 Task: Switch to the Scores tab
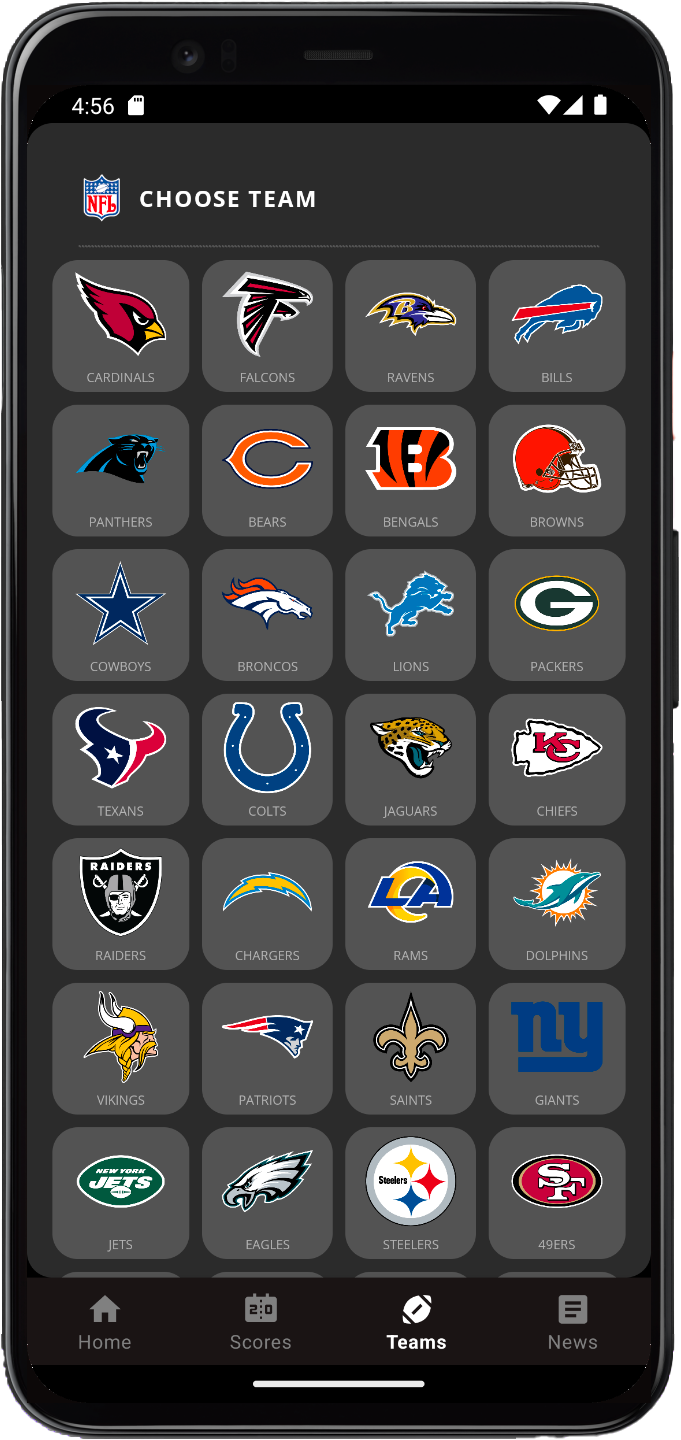point(260,1322)
